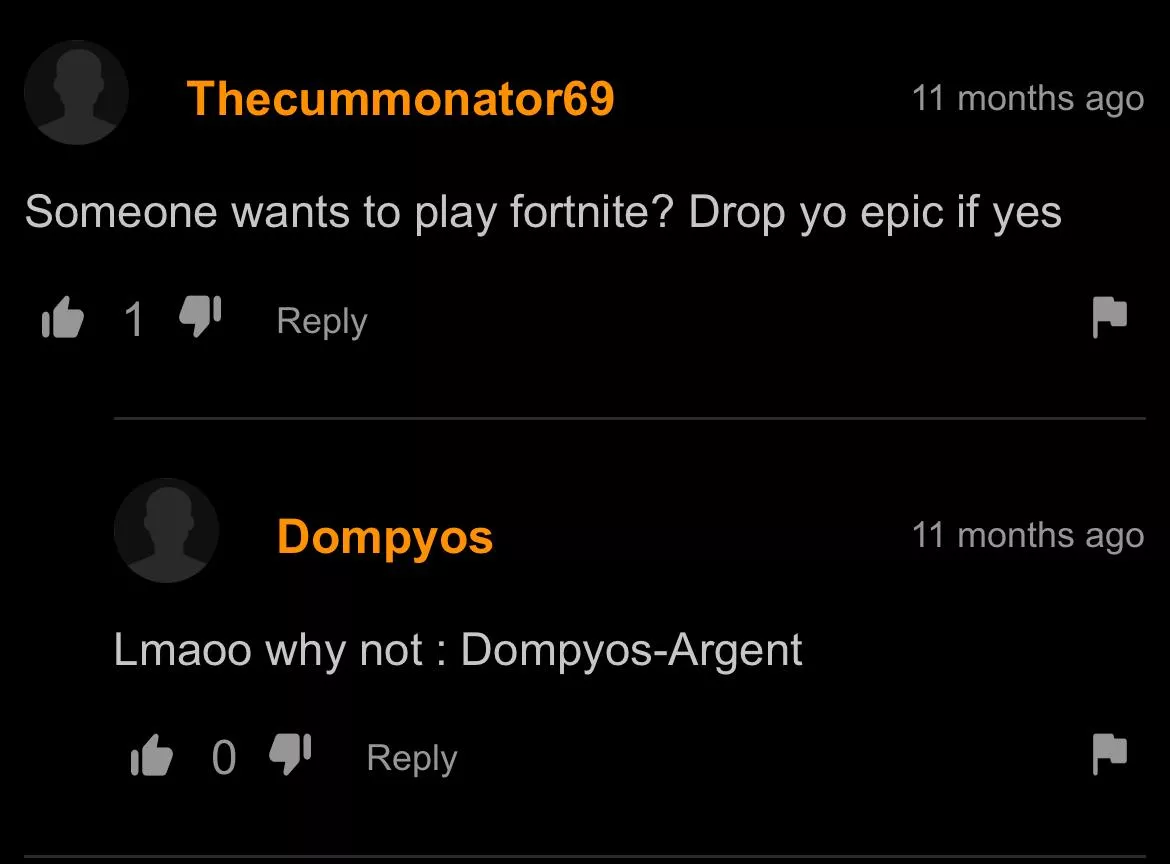
Task: Reply to Dompyos's comment
Action: point(411,758)
